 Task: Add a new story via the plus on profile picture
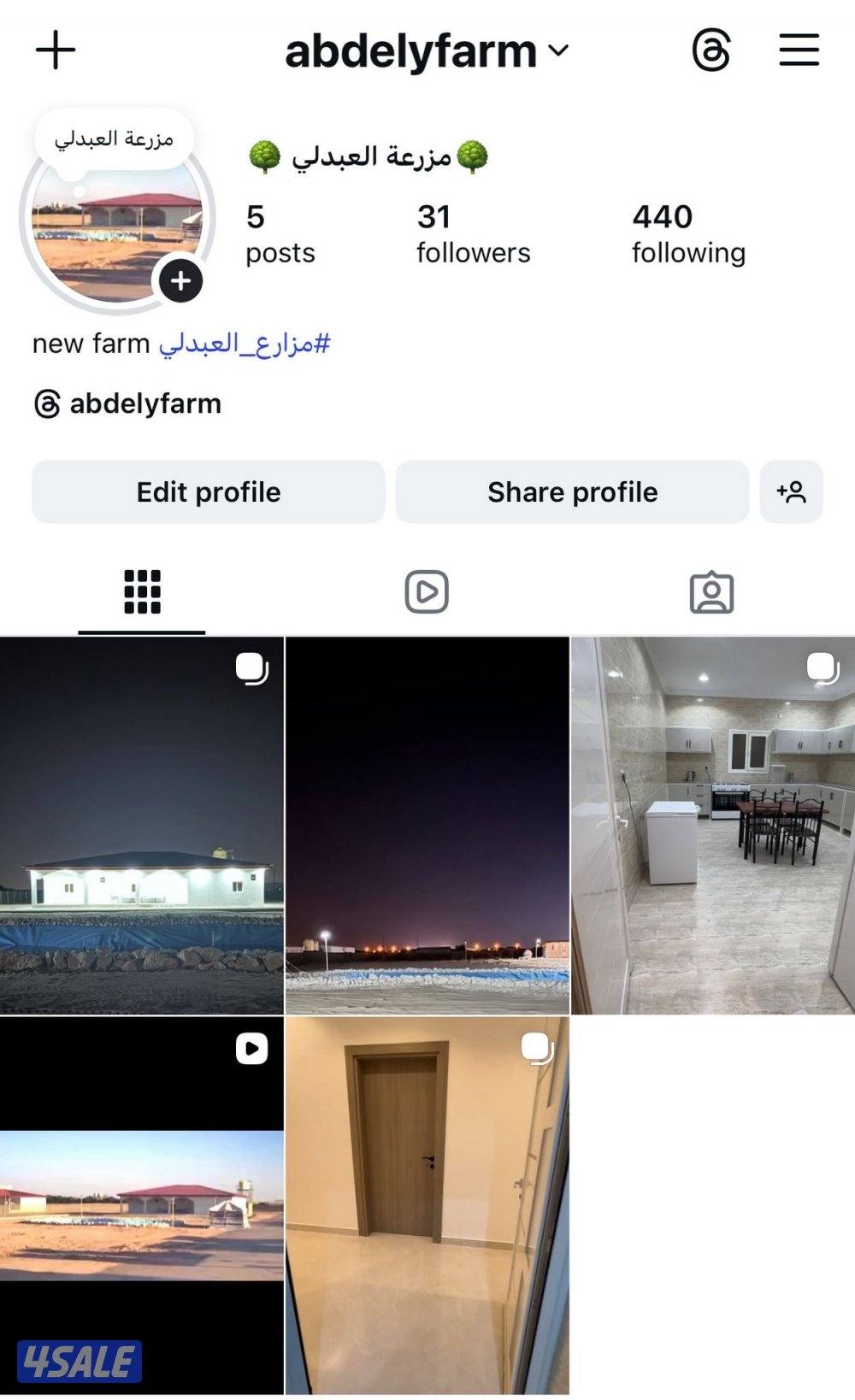tap(180, 280)
